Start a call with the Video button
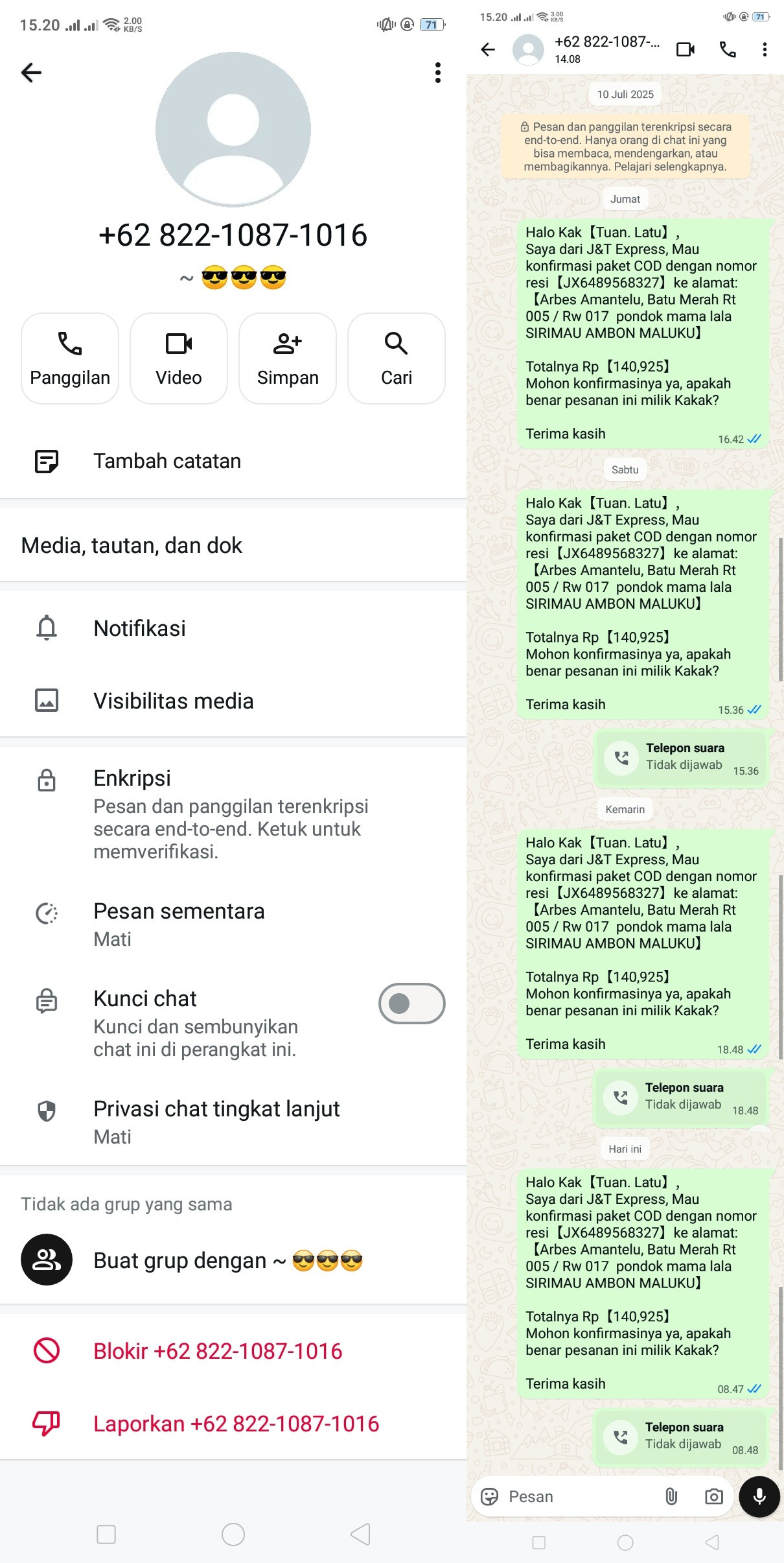Screen dimensions: 784x1563 179,358
